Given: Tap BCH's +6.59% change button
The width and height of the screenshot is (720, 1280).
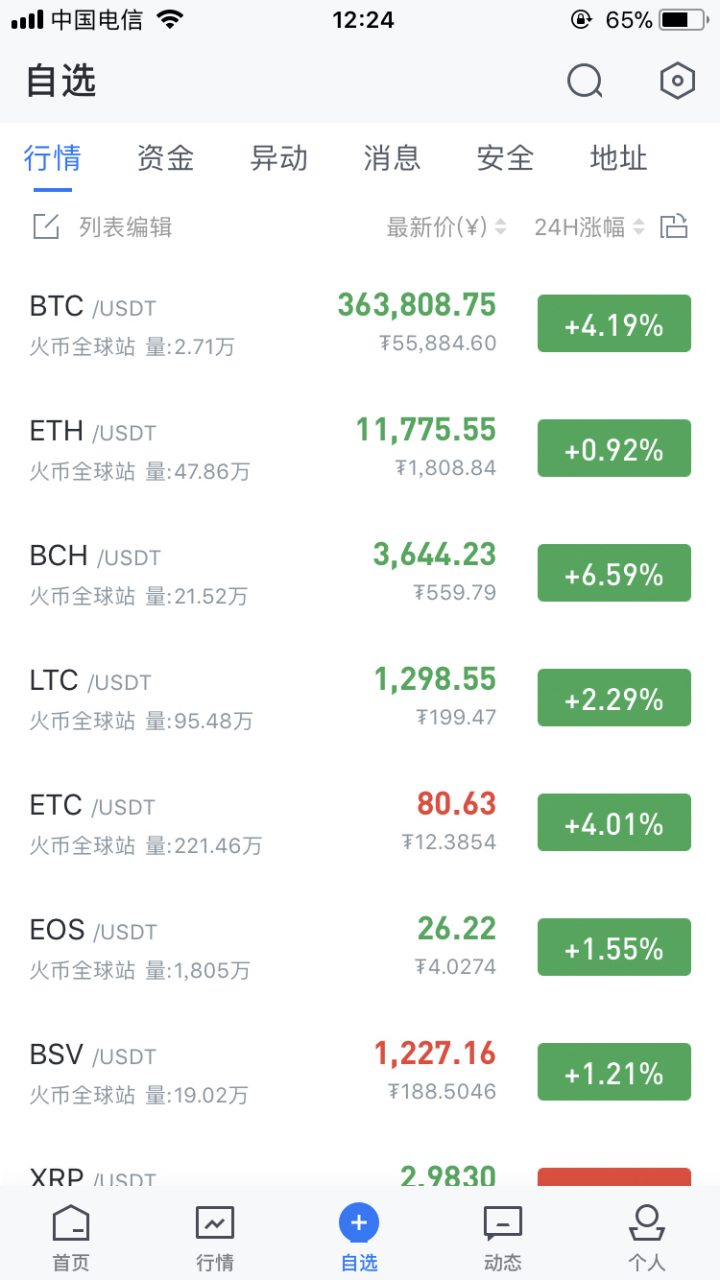Looking at the screenshot, I should (613, 572).
